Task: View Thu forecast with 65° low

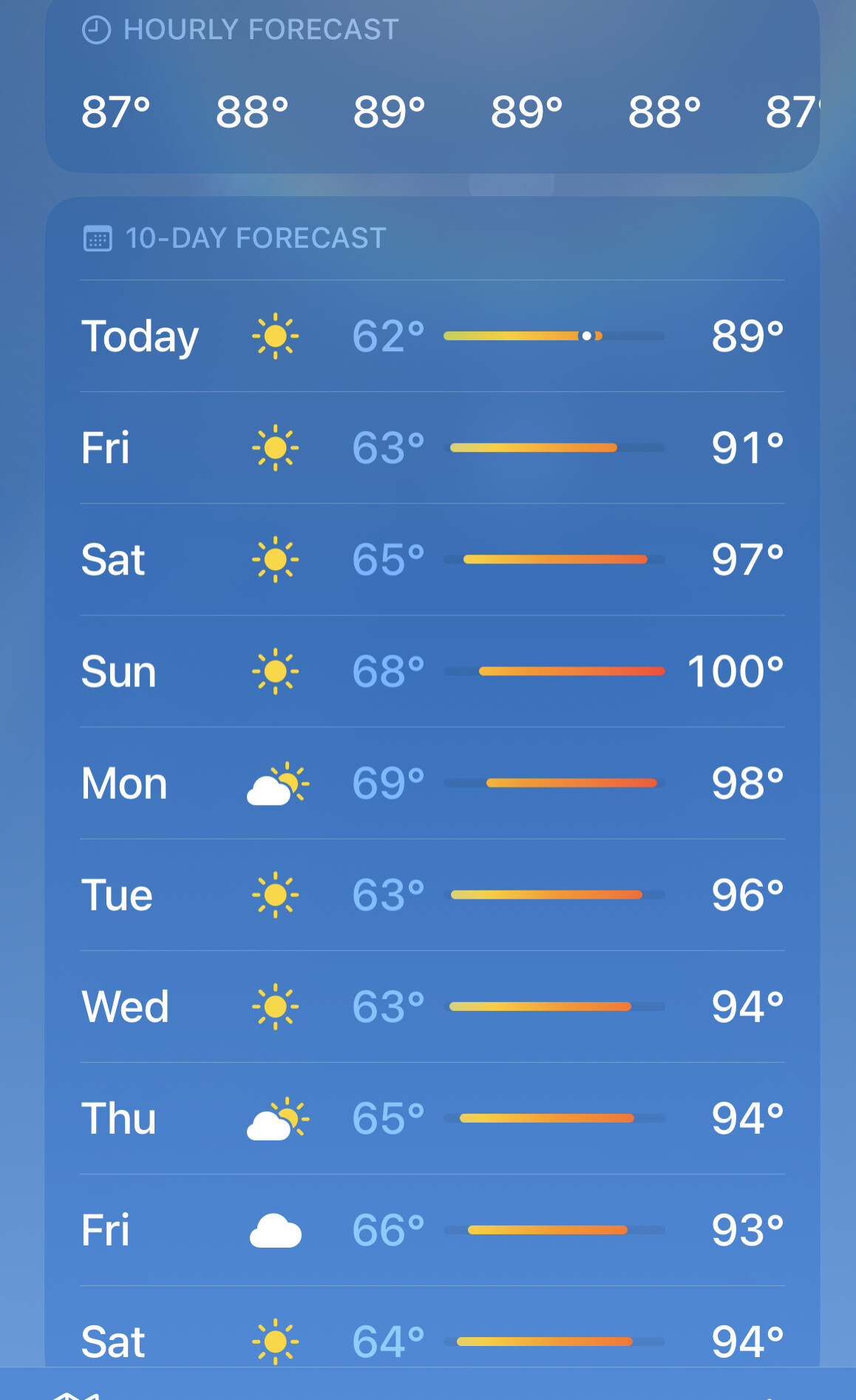Action: click(432, 1118)
